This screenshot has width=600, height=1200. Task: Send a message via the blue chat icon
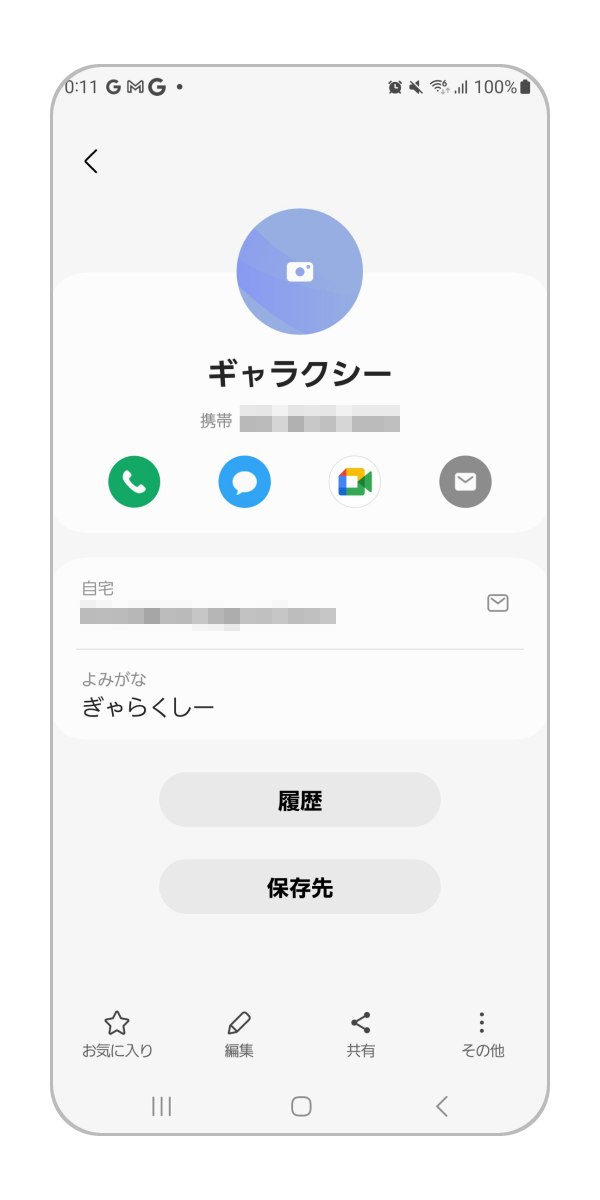click(244, 482)
